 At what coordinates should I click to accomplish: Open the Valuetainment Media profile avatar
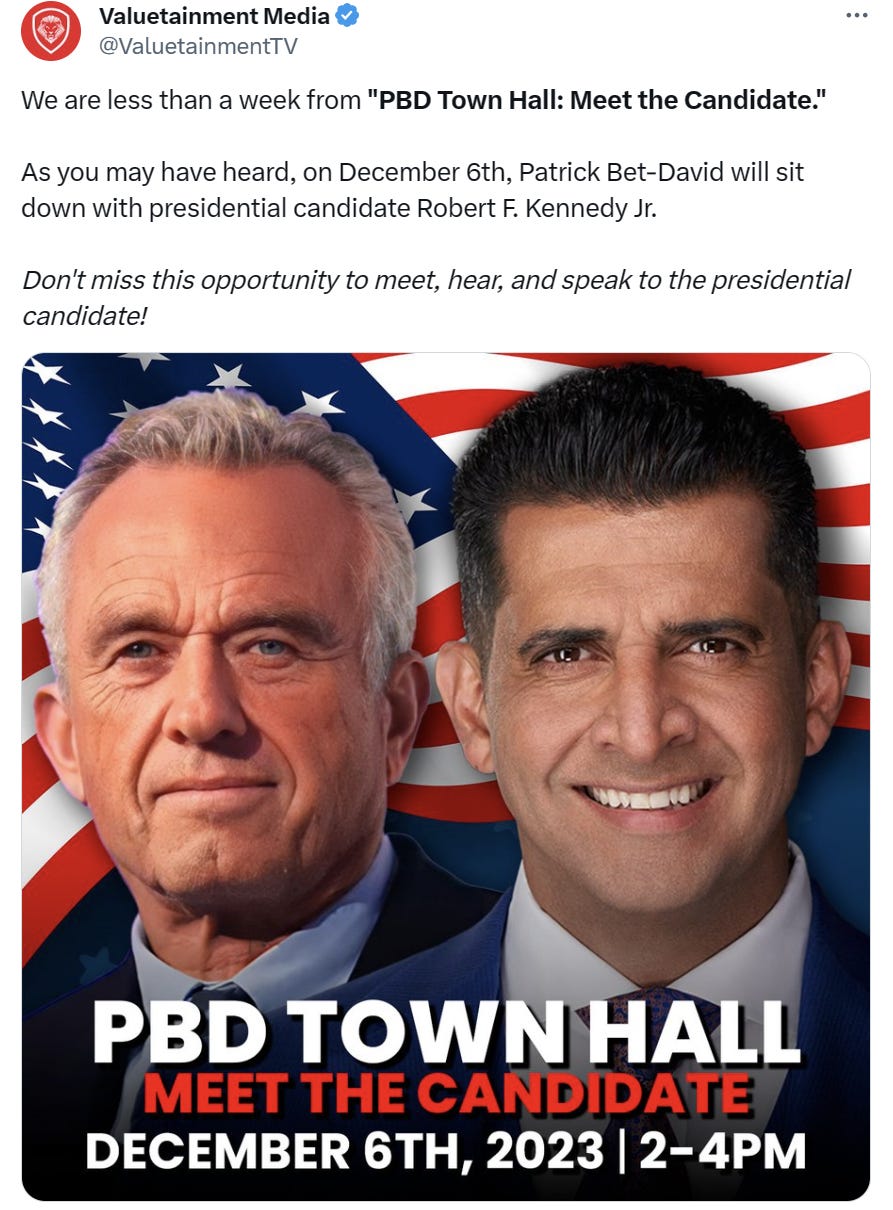click(x=50, y=31)
